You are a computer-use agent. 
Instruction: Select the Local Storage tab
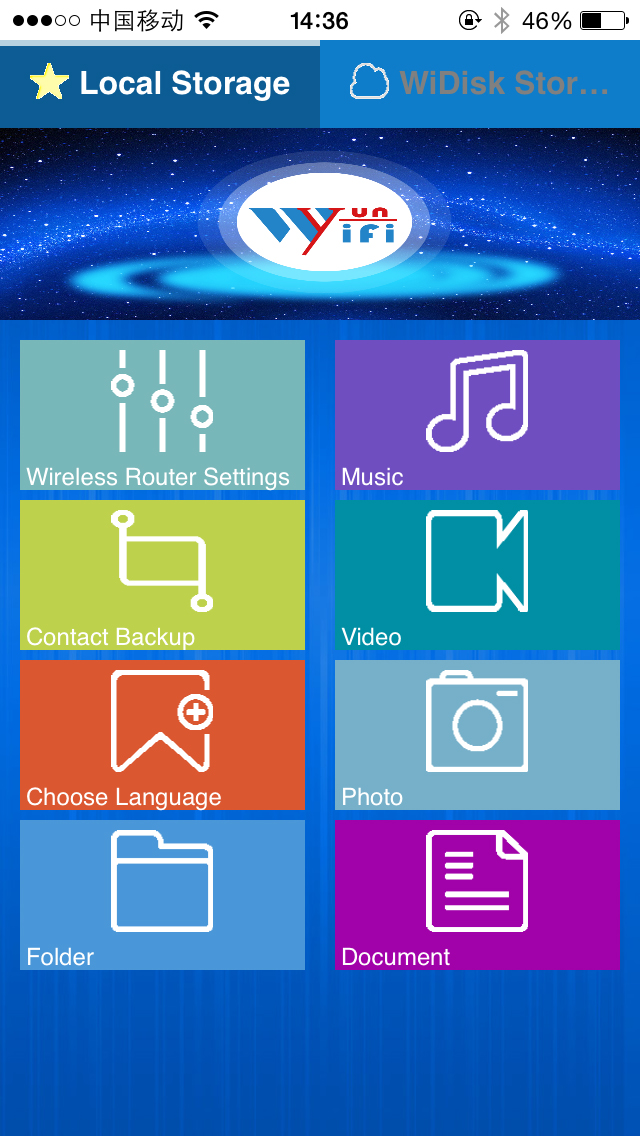click(x=159, y=84)
